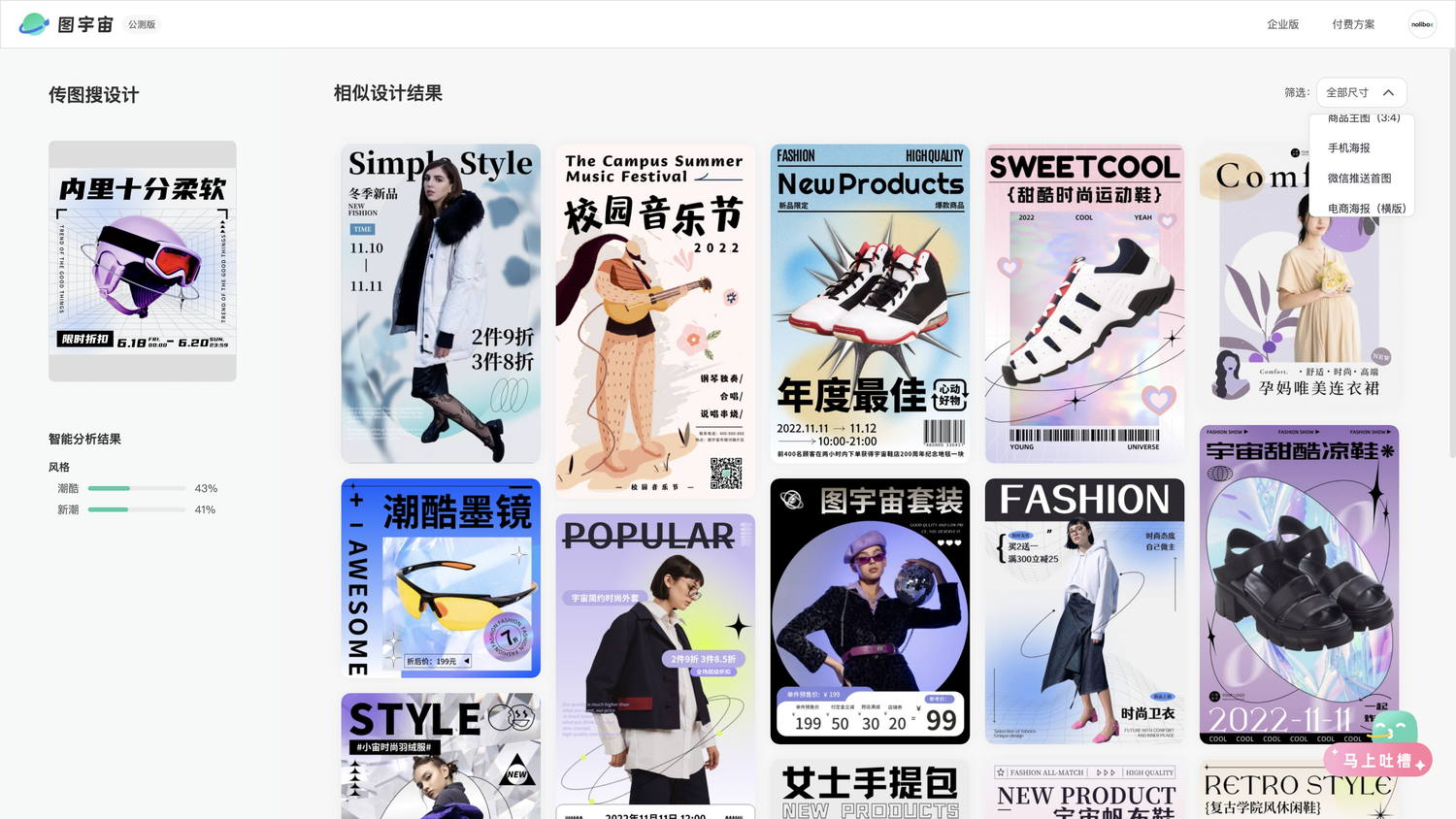The height and width of the screenshot is (819, 1456).
Task: Open the 潮酷墨镜 sunglasses design
Action: point(441,578)
